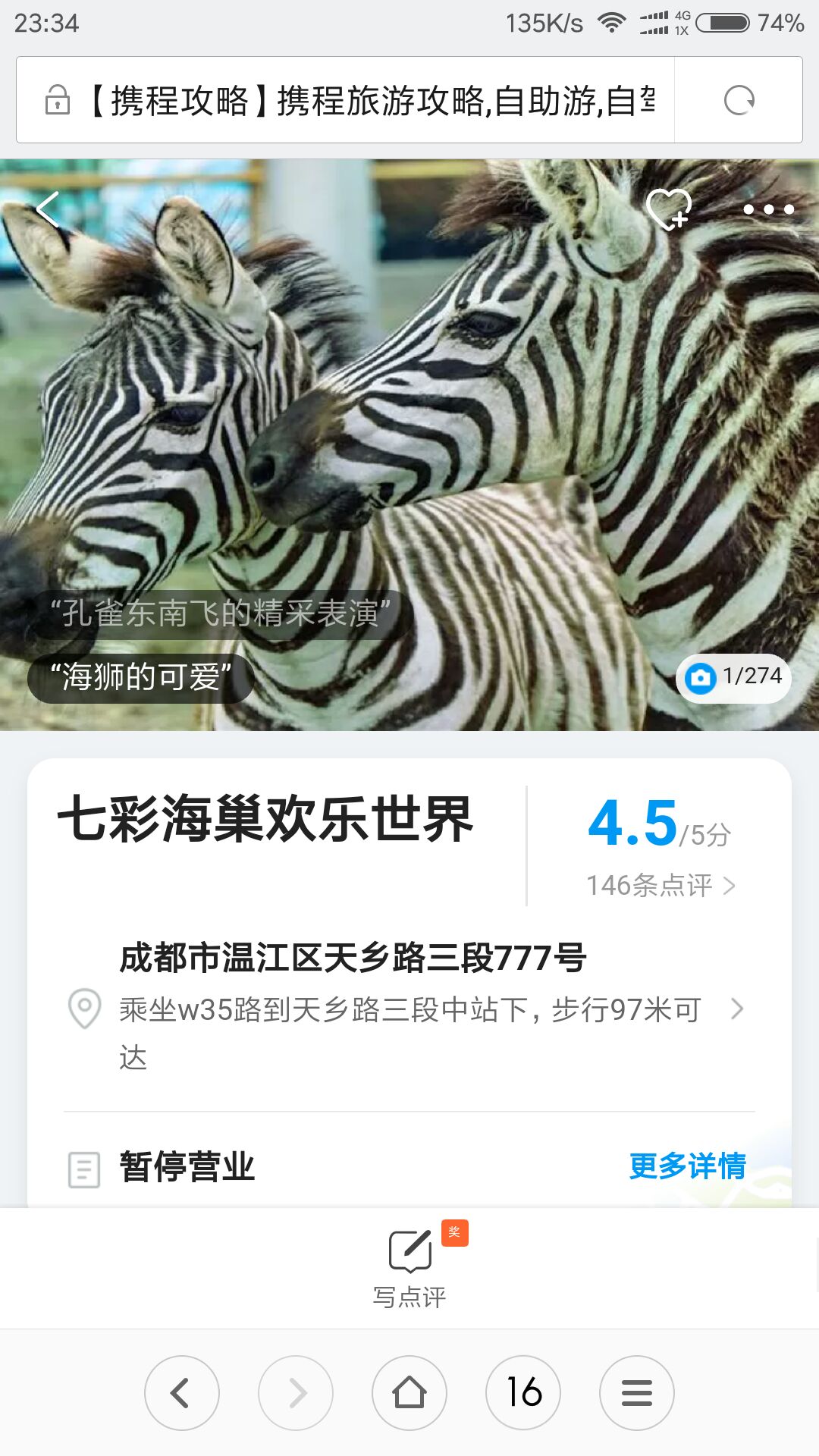The image size is (819, 1456).
Task: Tap the "海狮的可爱" review tag
Action: pos(140,677)
